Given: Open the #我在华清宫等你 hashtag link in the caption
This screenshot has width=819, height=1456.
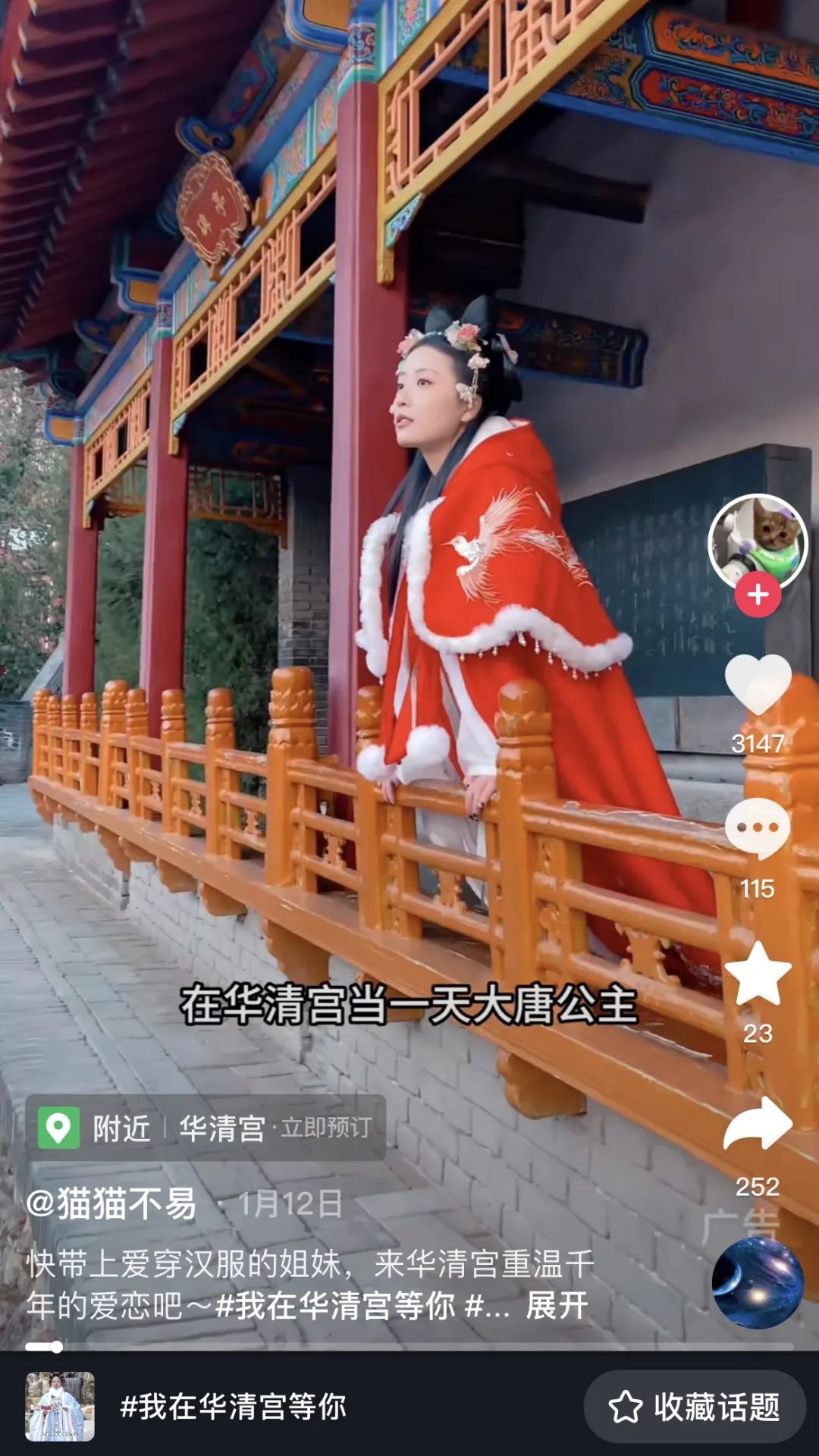Looking at the screenshot, I should [x=334, y=1306].
